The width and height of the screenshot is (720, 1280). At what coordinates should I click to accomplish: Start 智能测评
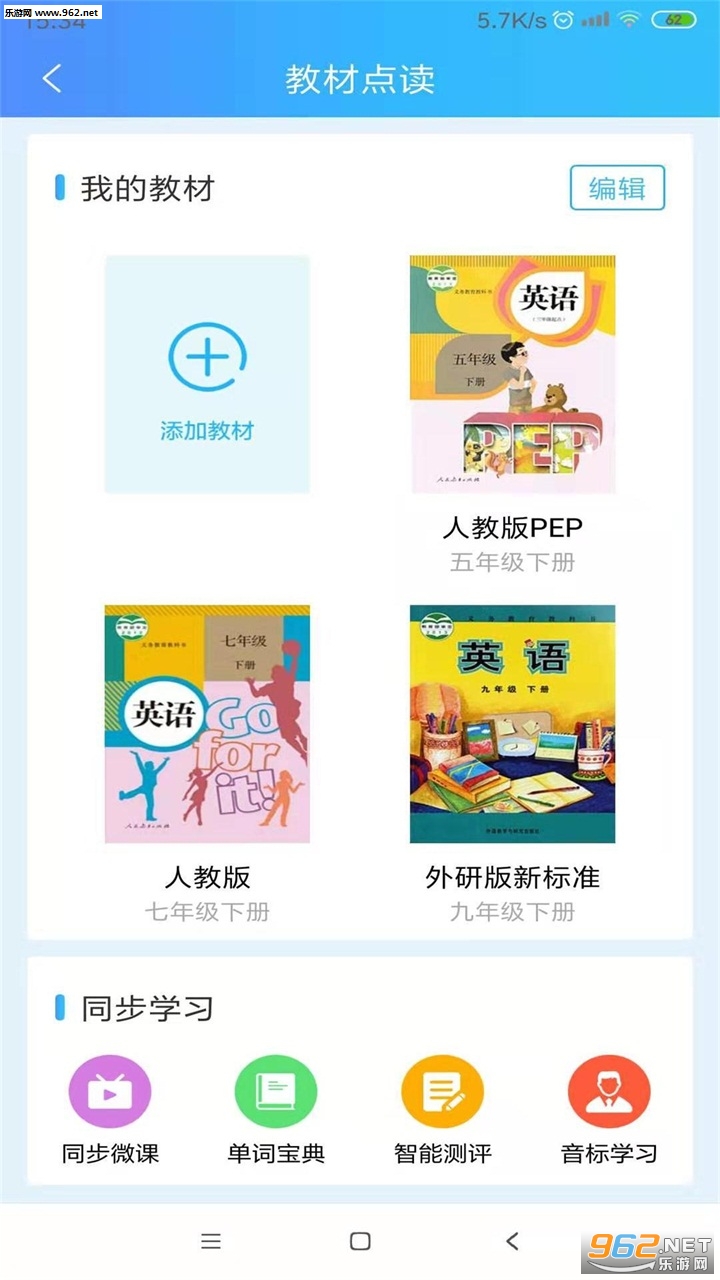pos(442,1092)
